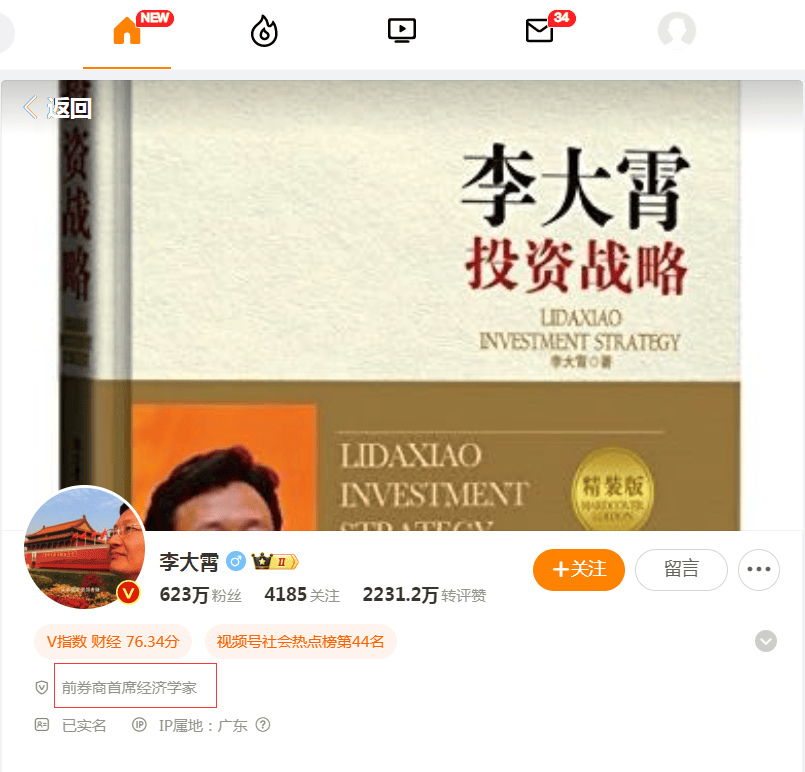Follow 李大霄 with the 关注 button
The image size is (805, 772).
(579, 570)
